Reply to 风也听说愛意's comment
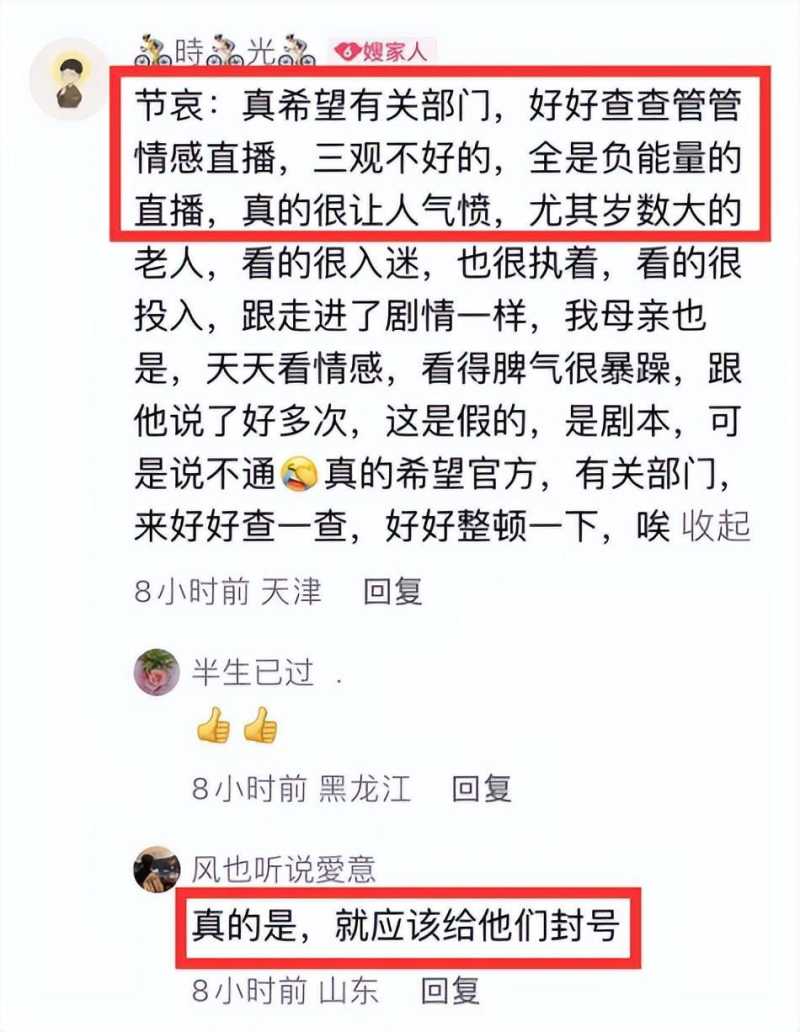Viewport: 800px width, 1032px height. click(x=450, y=991)
